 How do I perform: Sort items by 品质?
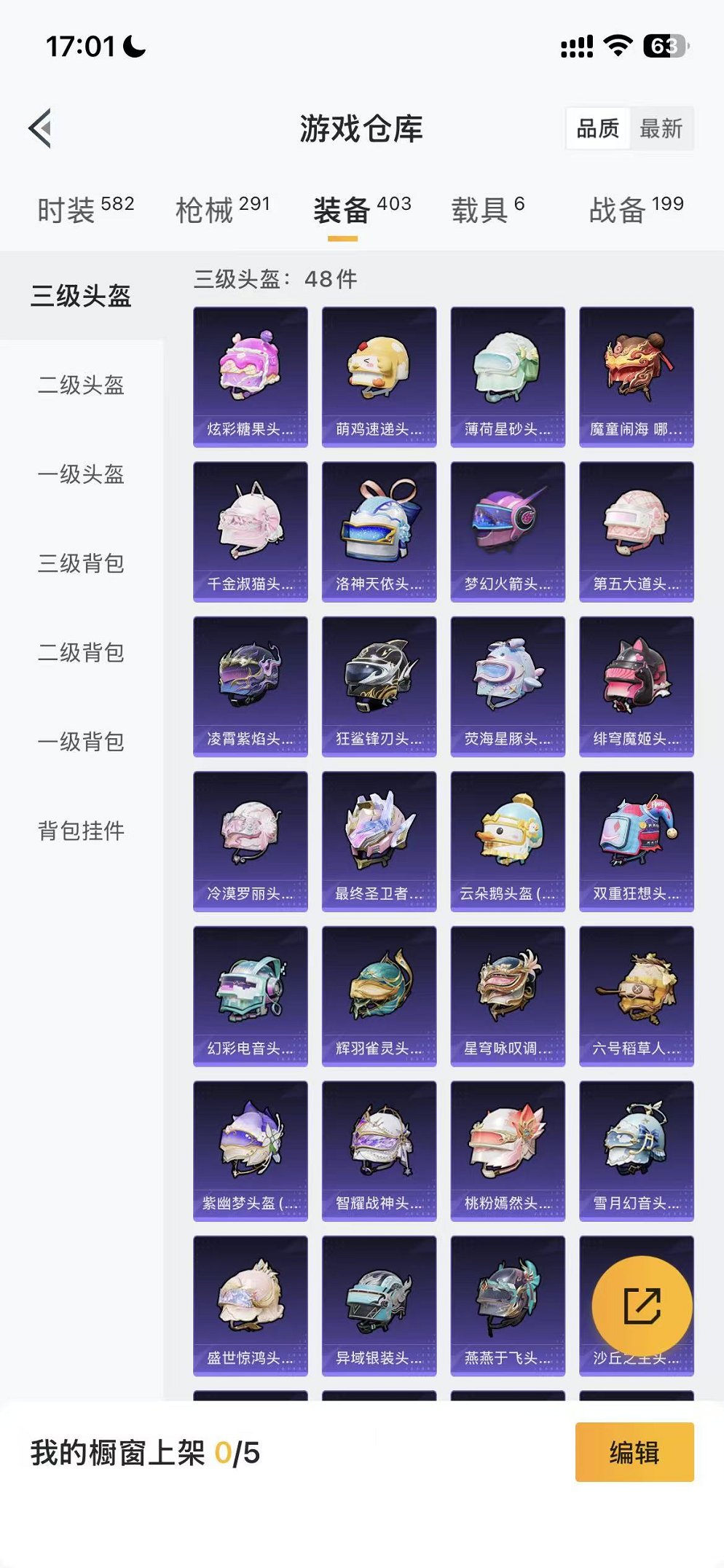tap(597, 128)
